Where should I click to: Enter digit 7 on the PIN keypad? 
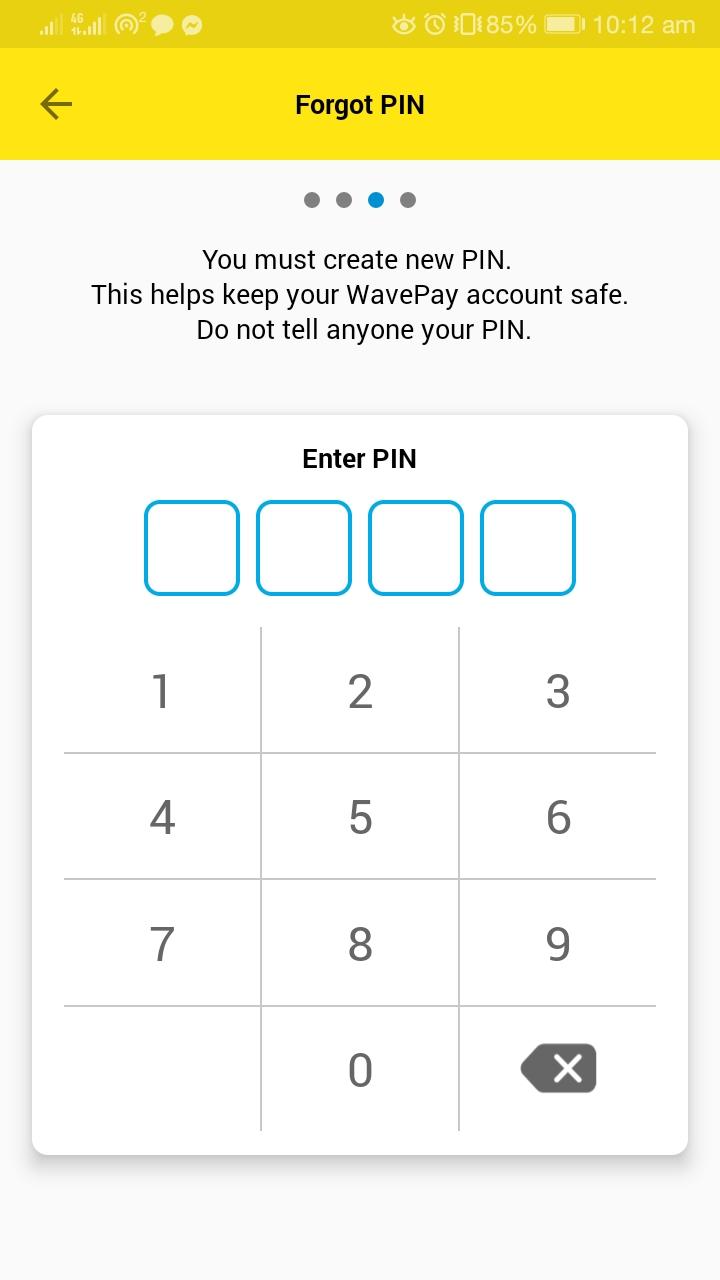coord(161,943)
